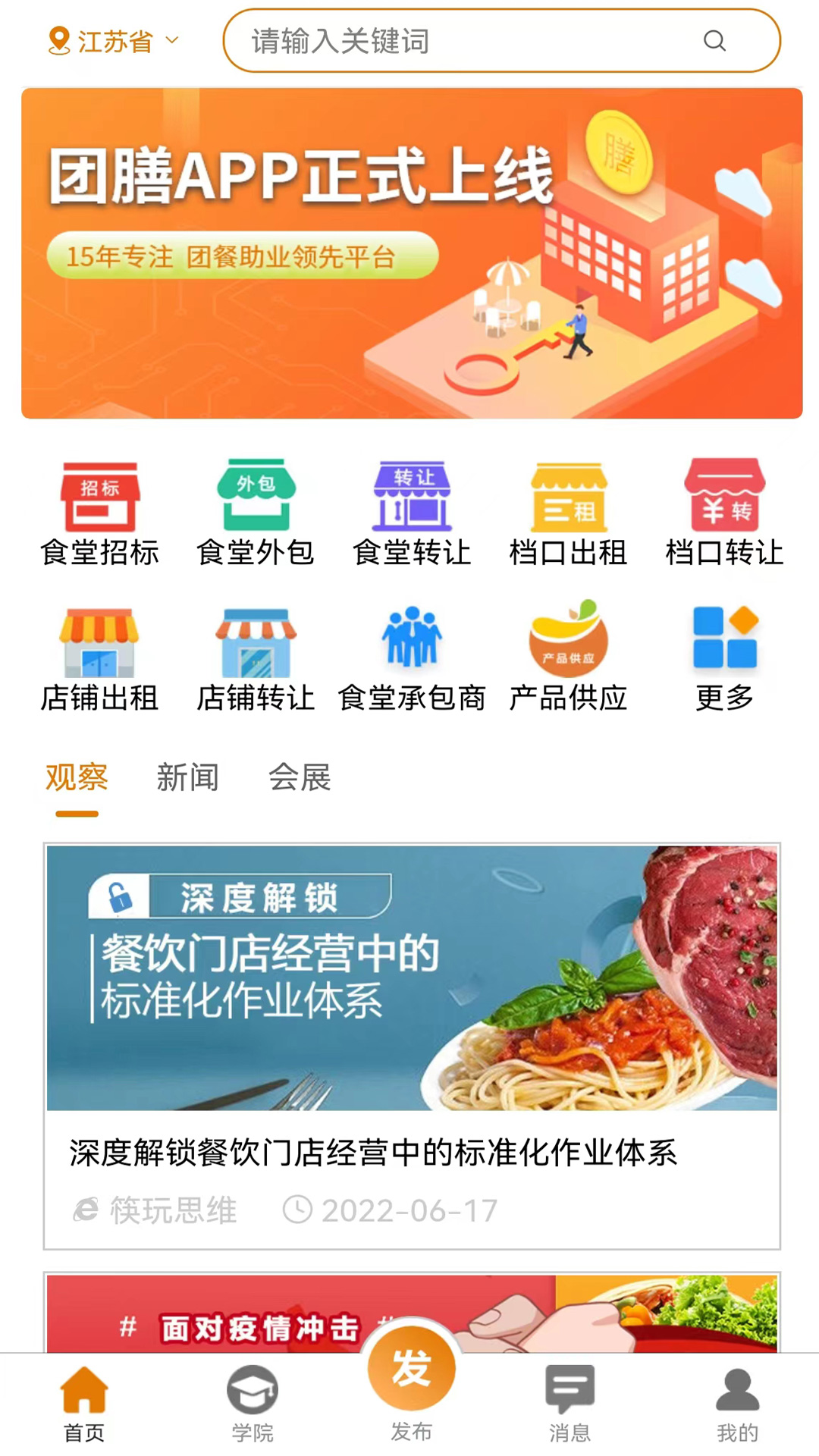Switch to the 新闻 news tab
Viewport: 819px width, 1456px height.
(x=187, y=778)
